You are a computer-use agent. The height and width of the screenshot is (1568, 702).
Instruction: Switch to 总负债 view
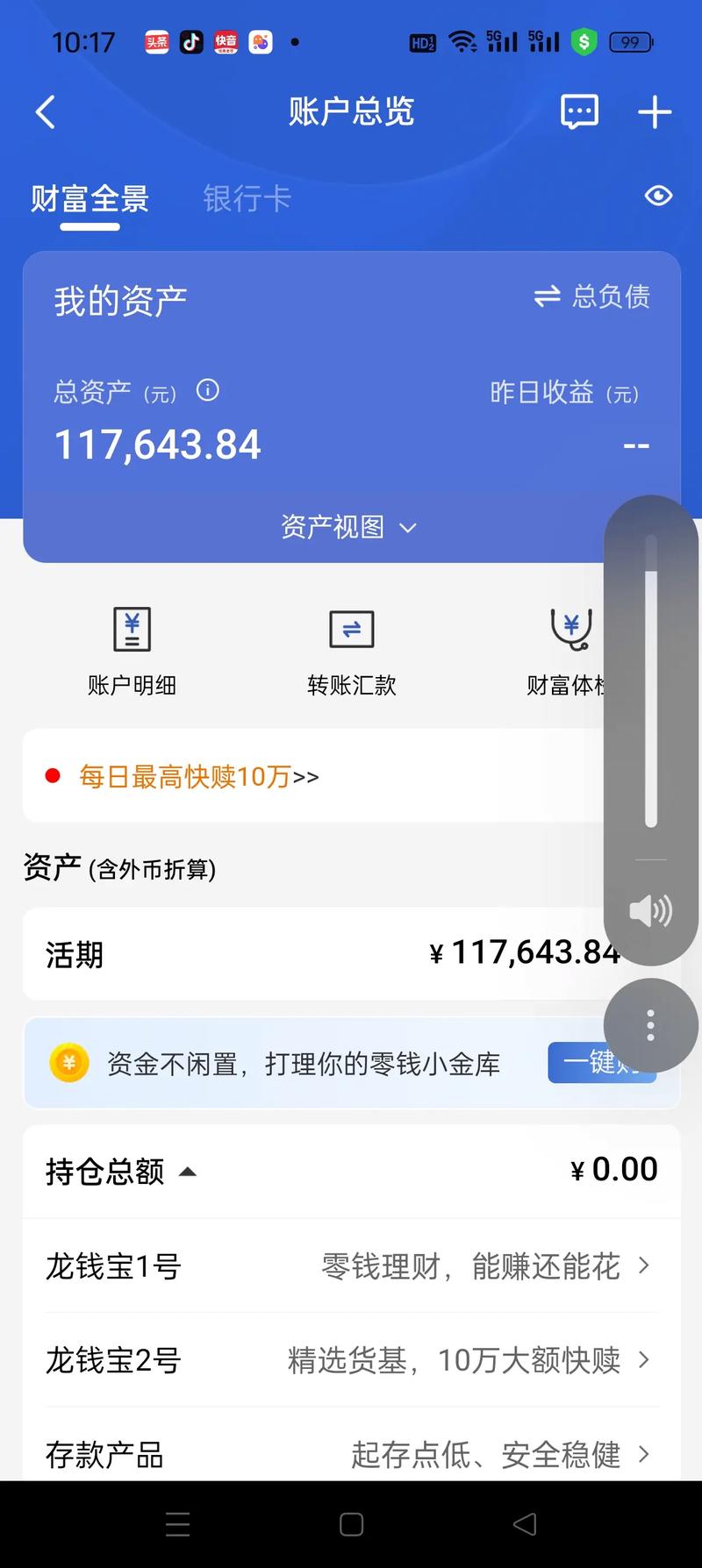coord(592,296)
